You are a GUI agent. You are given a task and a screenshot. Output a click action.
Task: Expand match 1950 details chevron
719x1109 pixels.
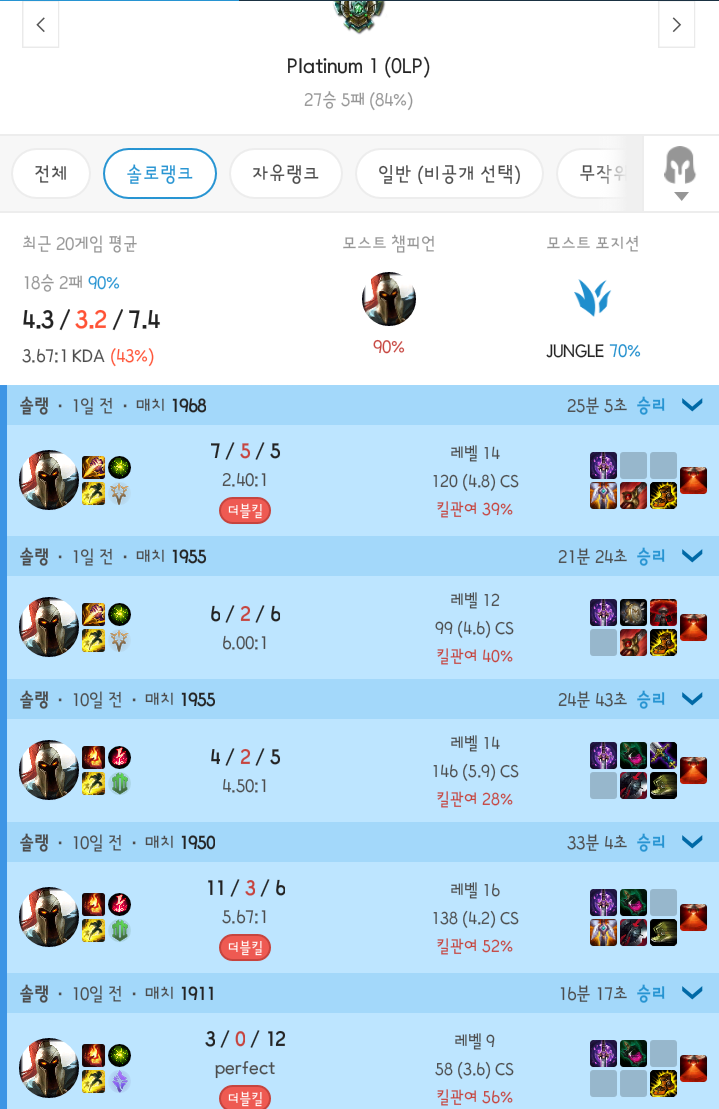[691, 842]
